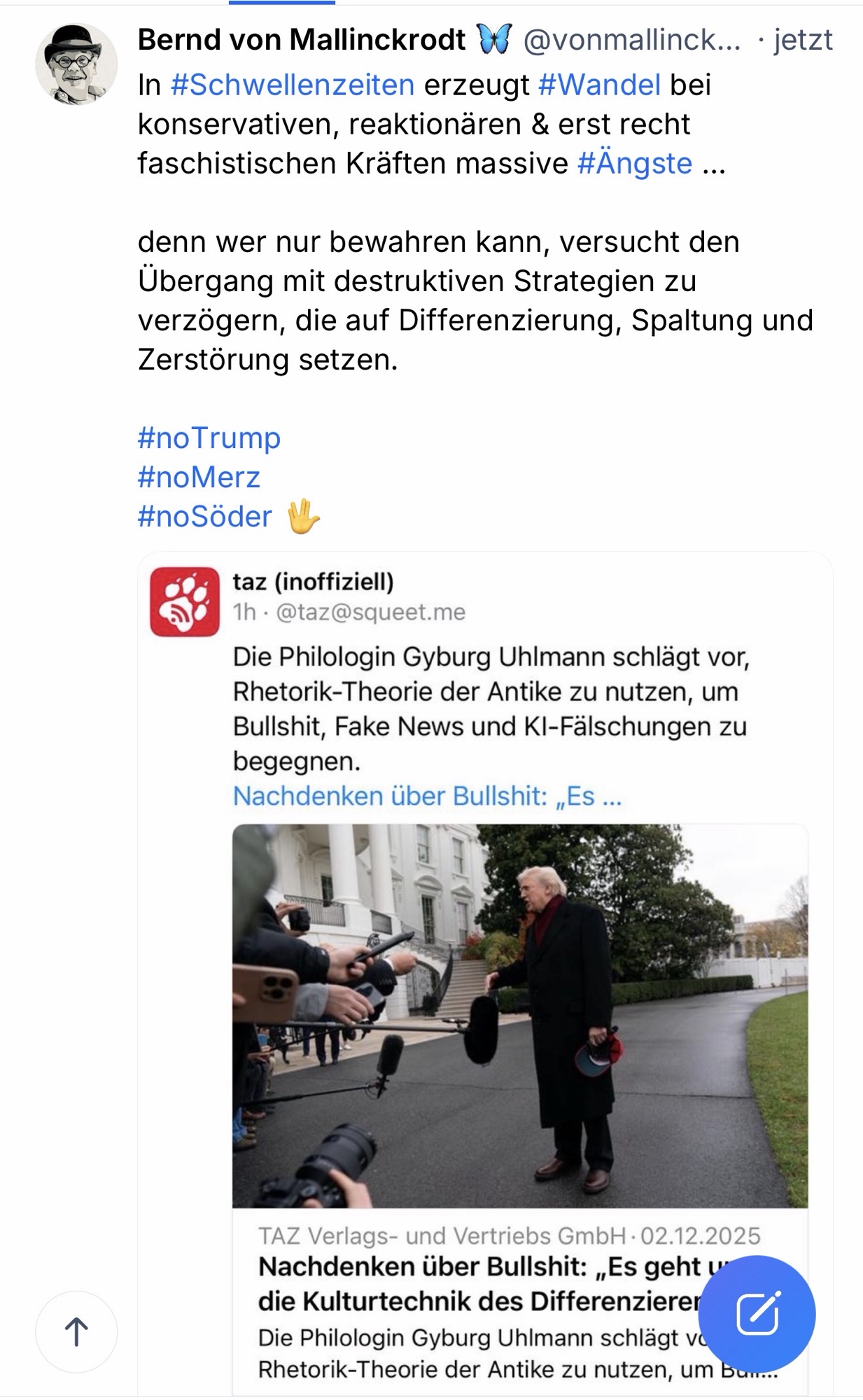
Task: Open the #Ängste hashtag
Action: coord(634,163)
